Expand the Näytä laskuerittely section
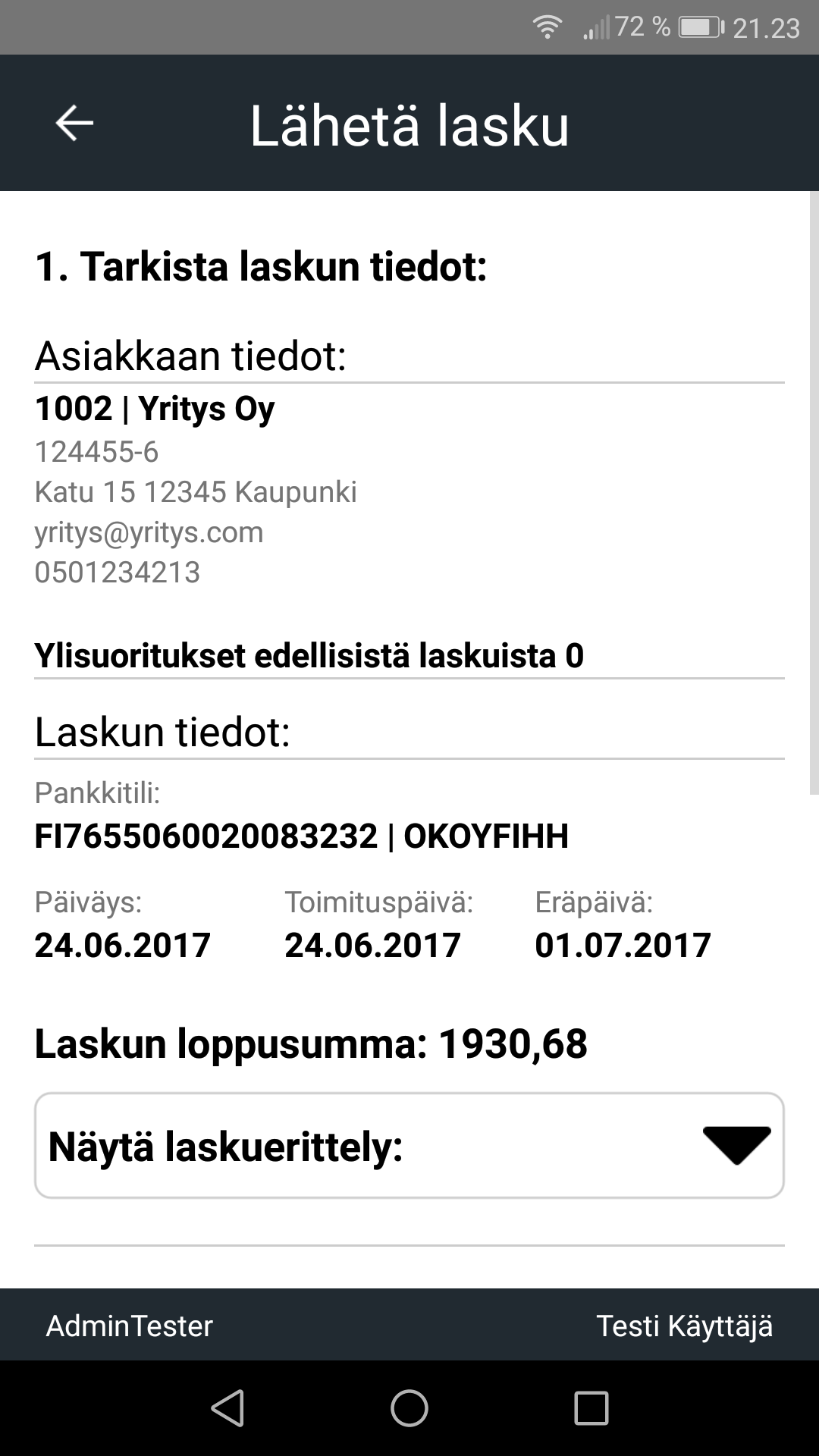This screenshot has height=1456, width=819. pos(409,1145)
